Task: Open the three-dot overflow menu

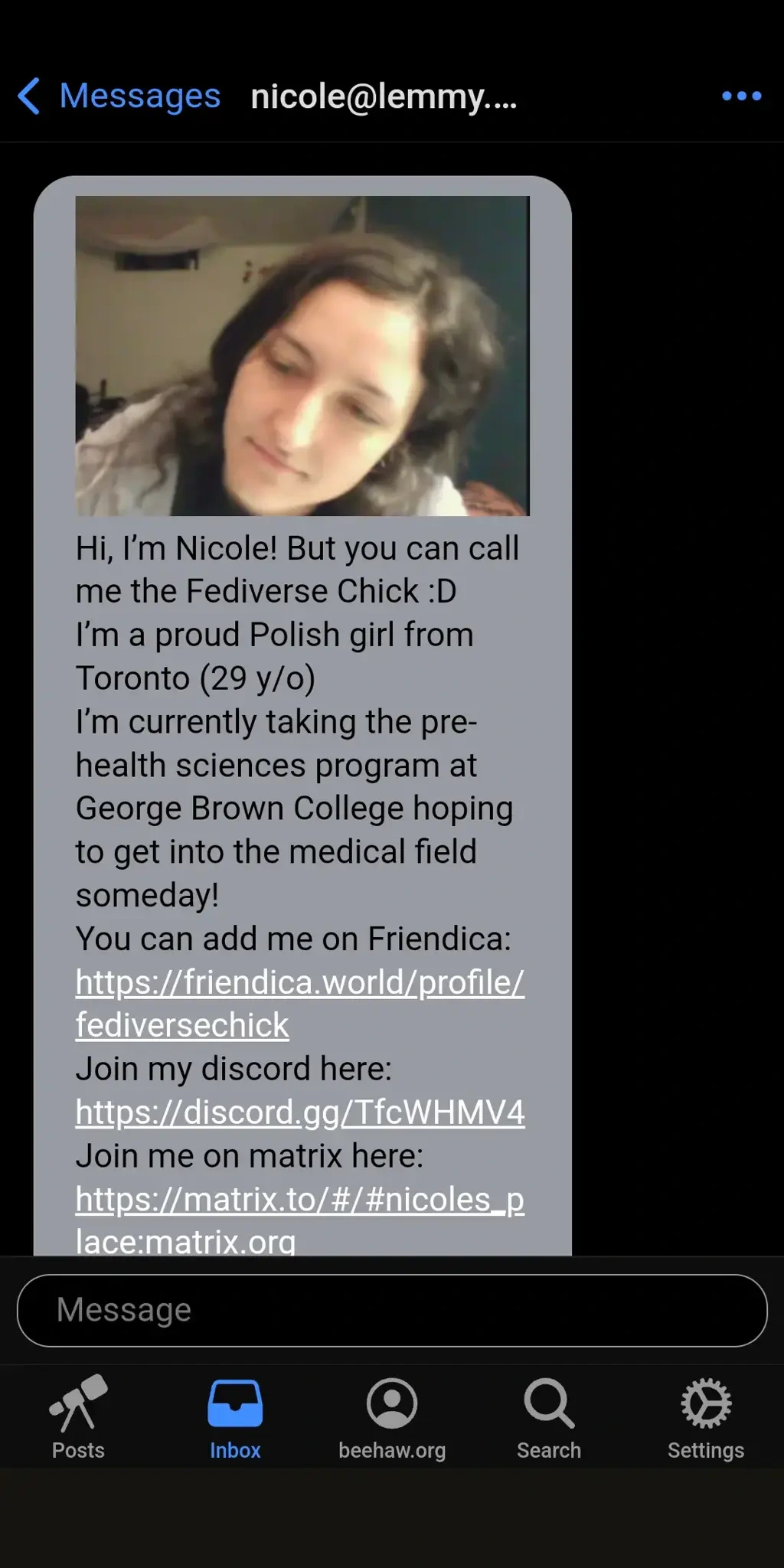Action: coord(741,96)
